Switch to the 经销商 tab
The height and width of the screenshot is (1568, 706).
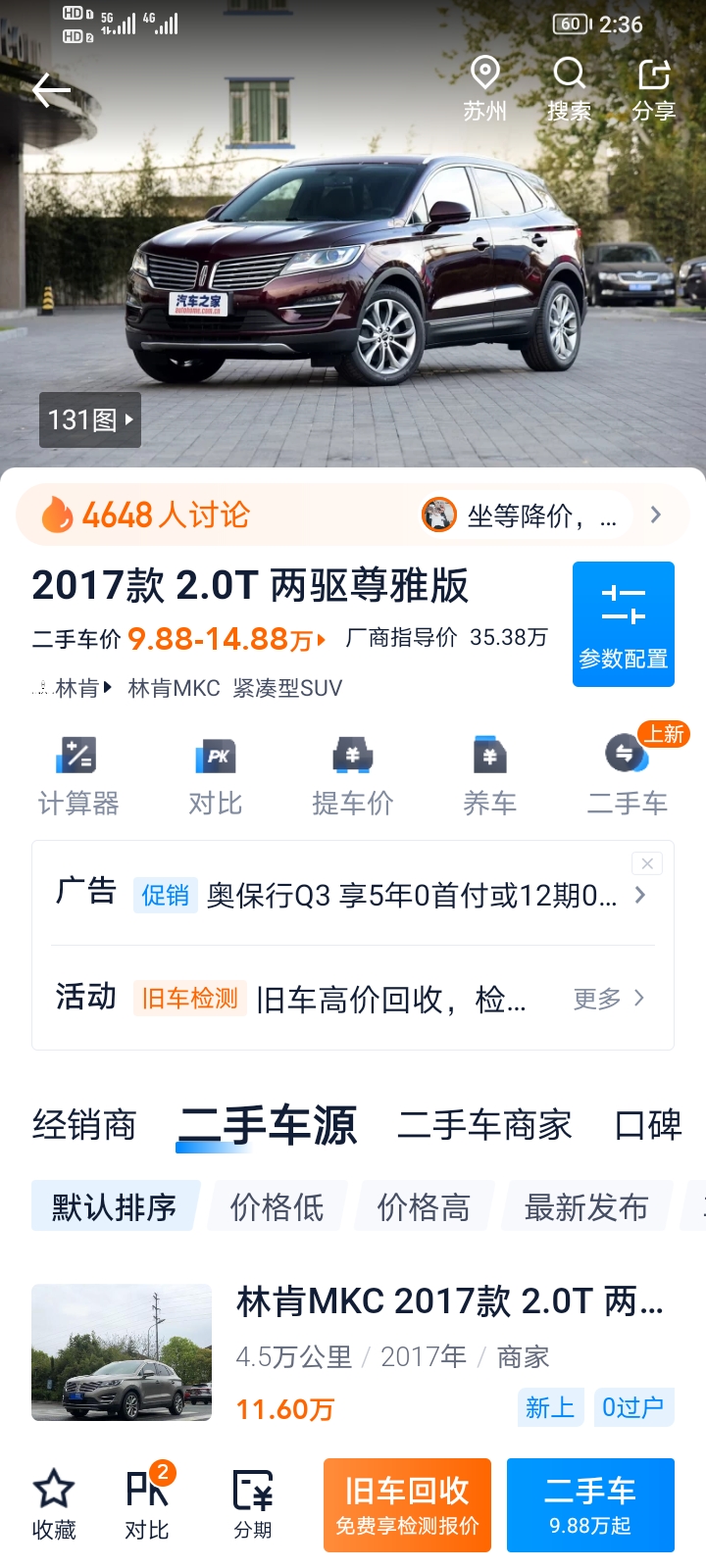click(84, 1125)
